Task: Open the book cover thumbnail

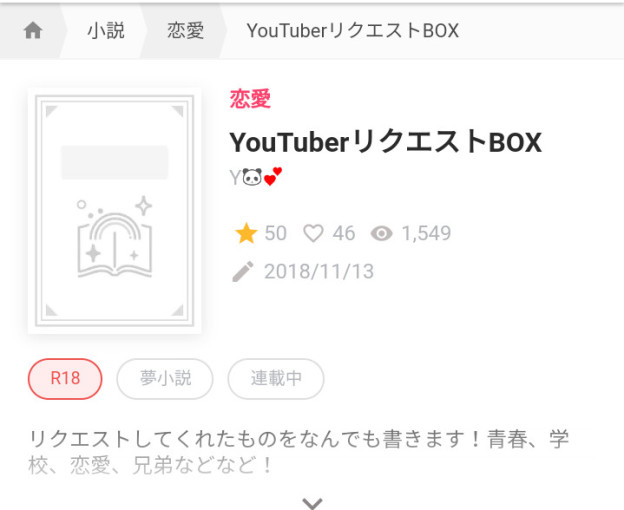Action: click(114, 212)
